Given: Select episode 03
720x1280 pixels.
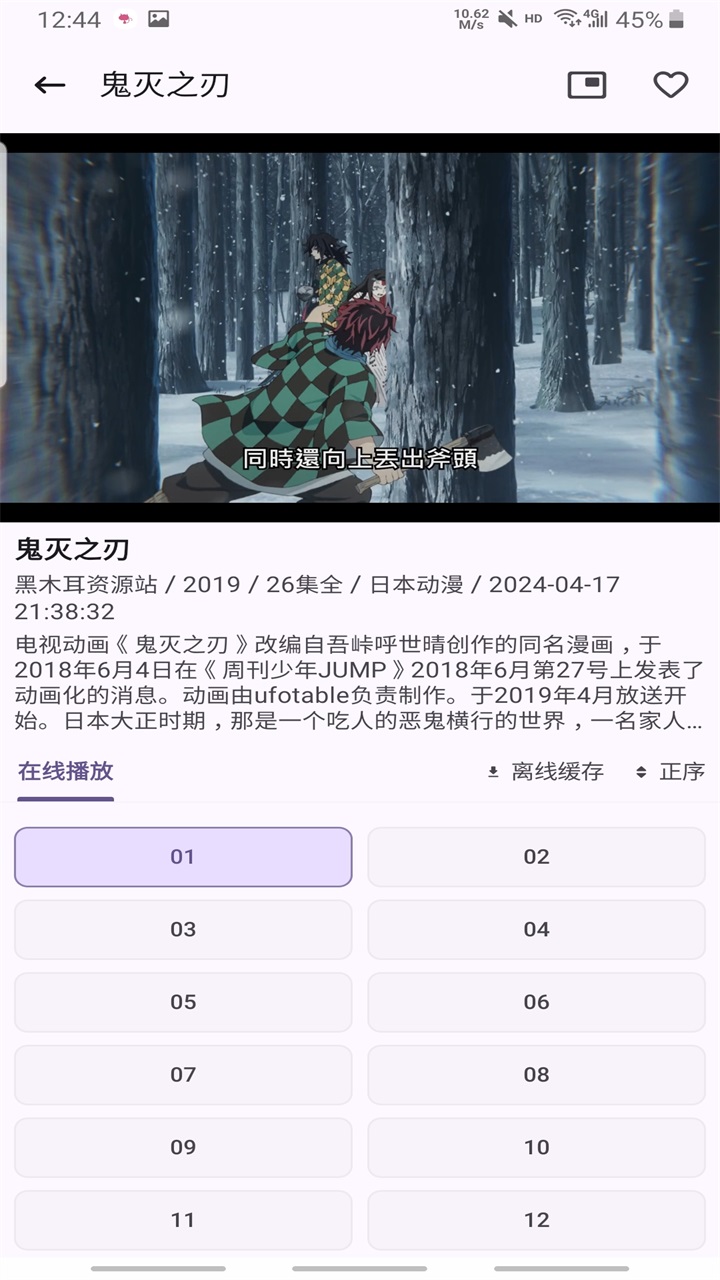Looking at the screenshot, I should 183,929.
